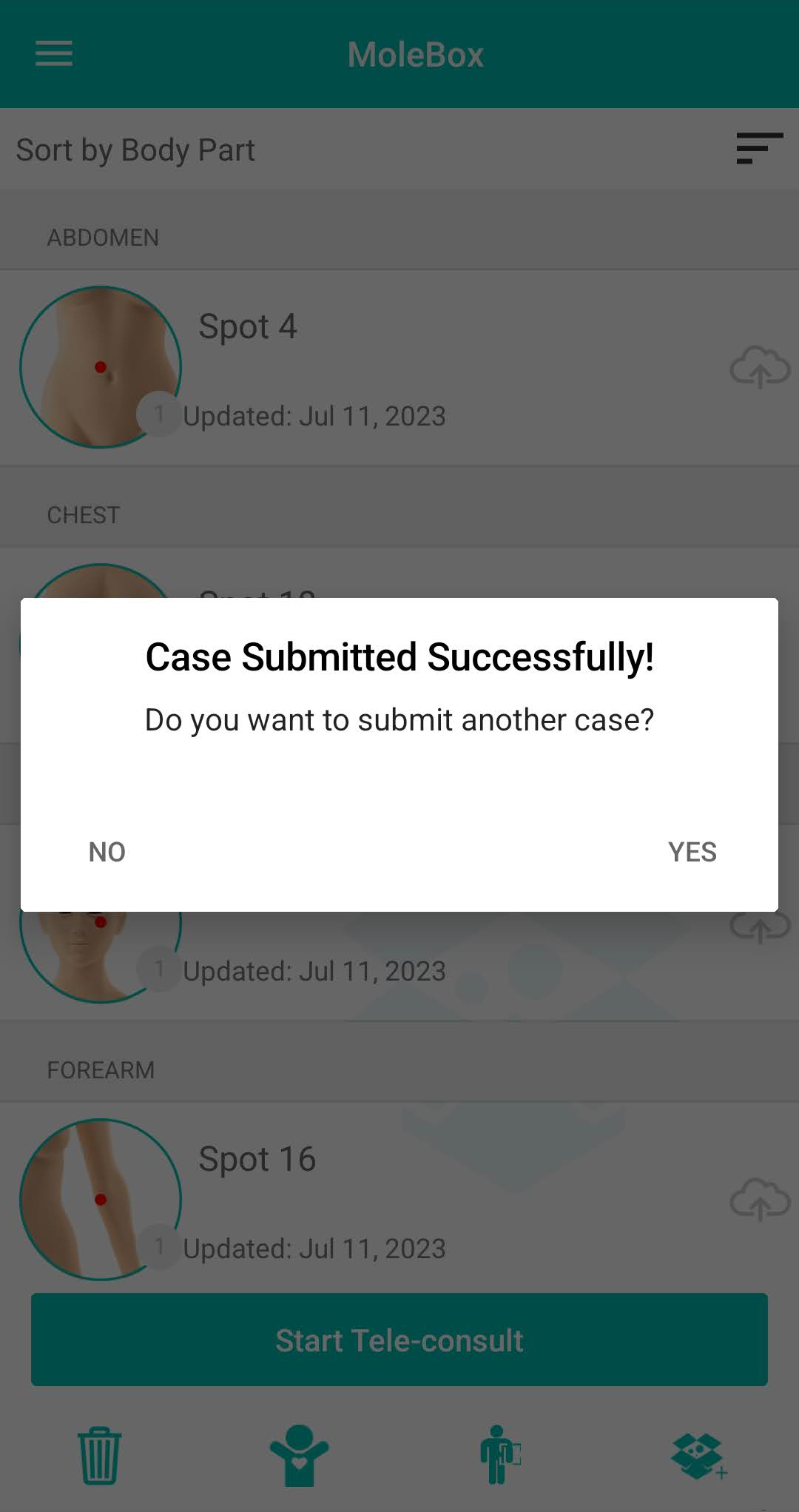Decline submitting another case with NO
The image size is (799, 1512).
coord(107,852)
